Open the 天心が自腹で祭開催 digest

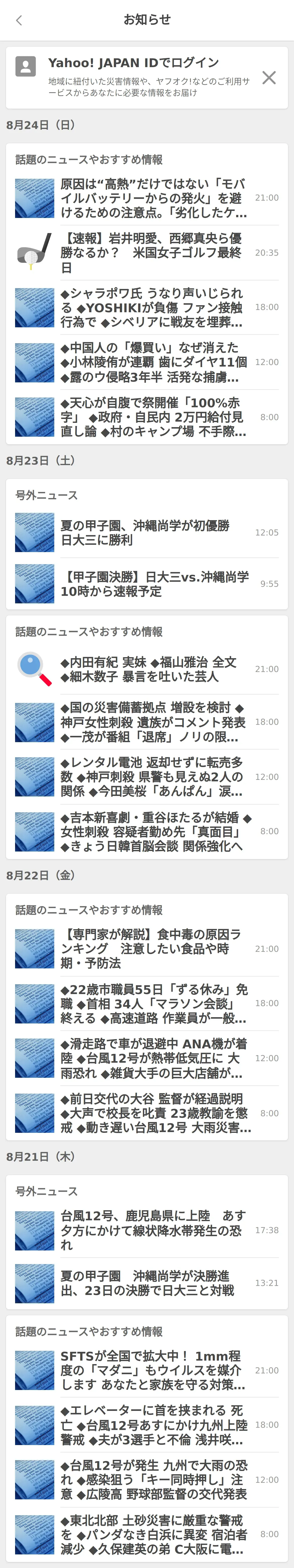click(x=153, y=417)
